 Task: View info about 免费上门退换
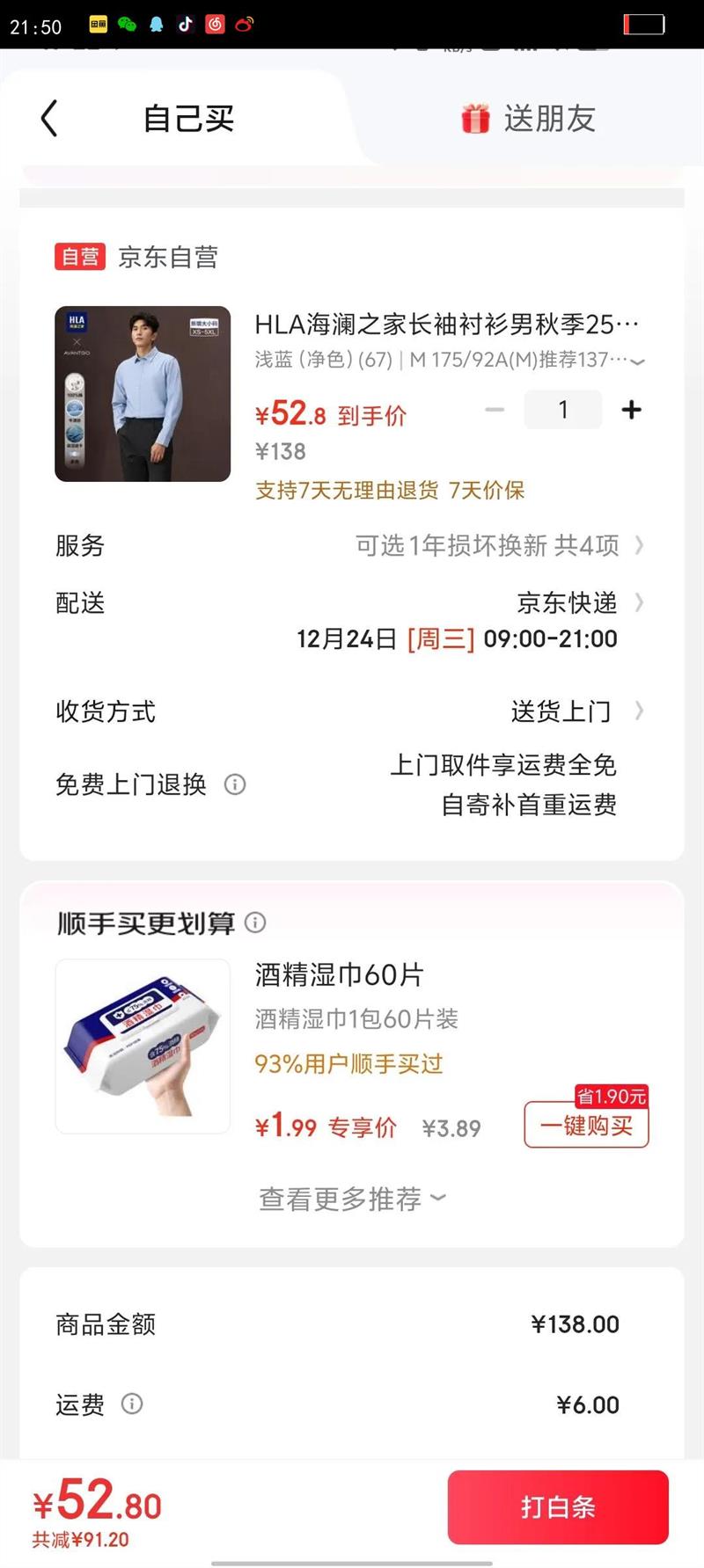tap(235, 784)
